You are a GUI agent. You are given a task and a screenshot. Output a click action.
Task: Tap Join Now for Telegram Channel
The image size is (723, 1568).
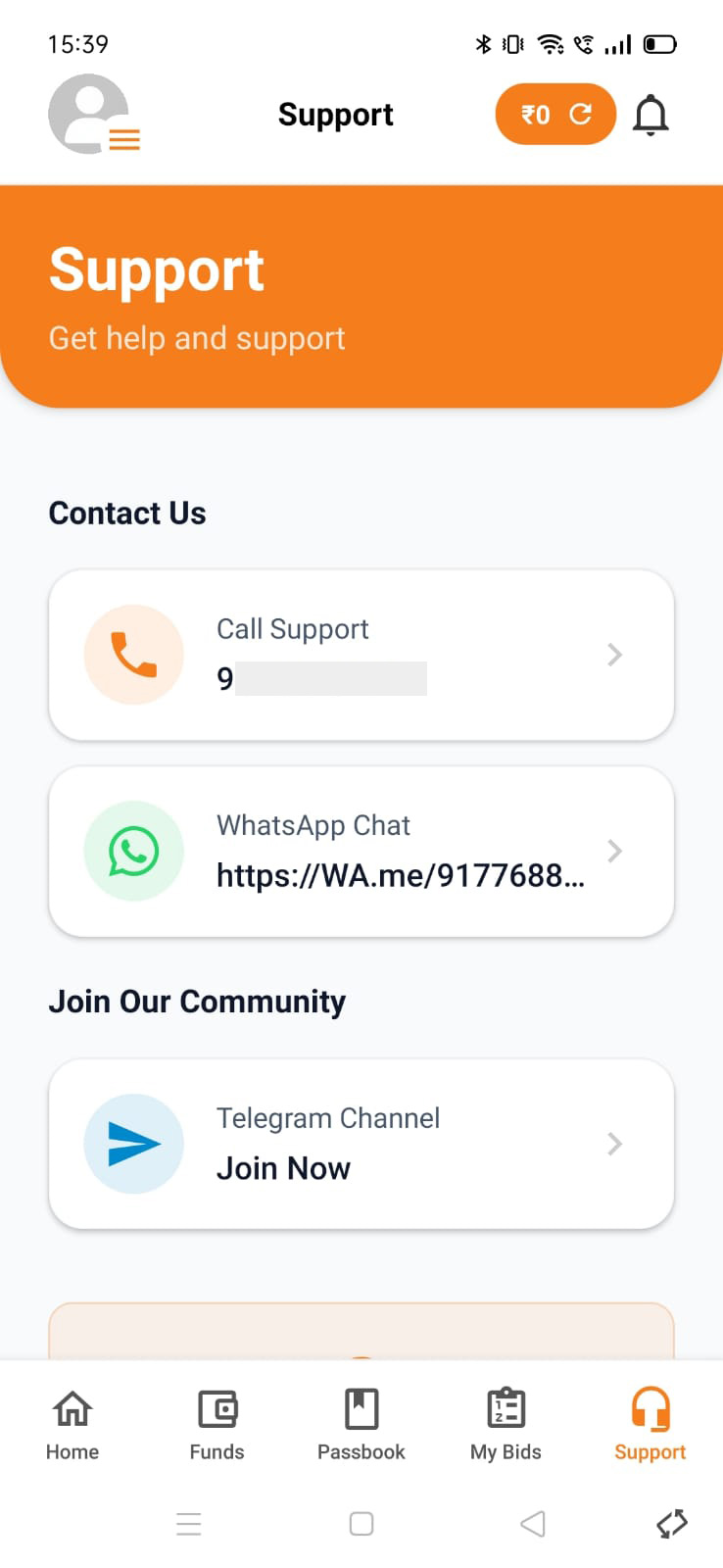[283, 1167]
